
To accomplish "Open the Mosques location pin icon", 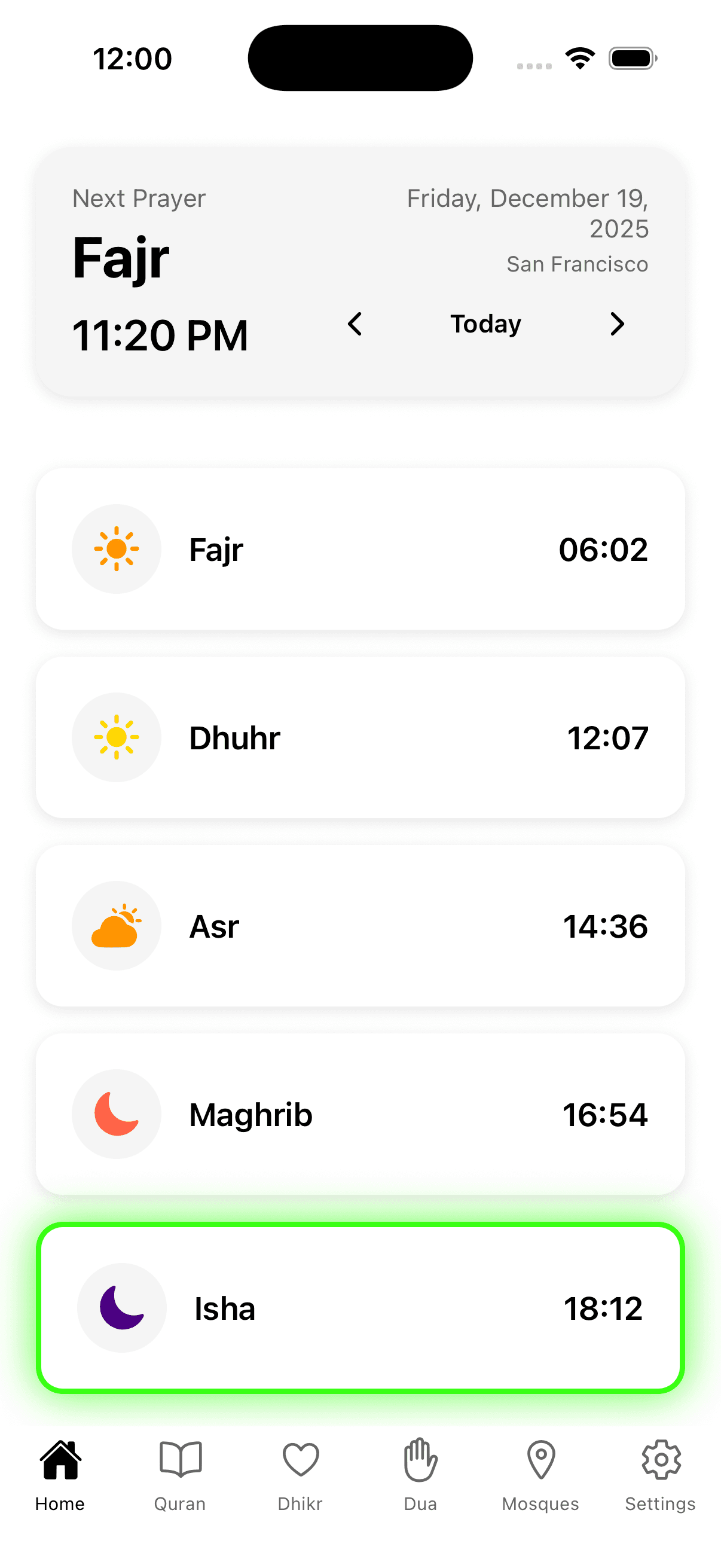I will [540, 1460].
